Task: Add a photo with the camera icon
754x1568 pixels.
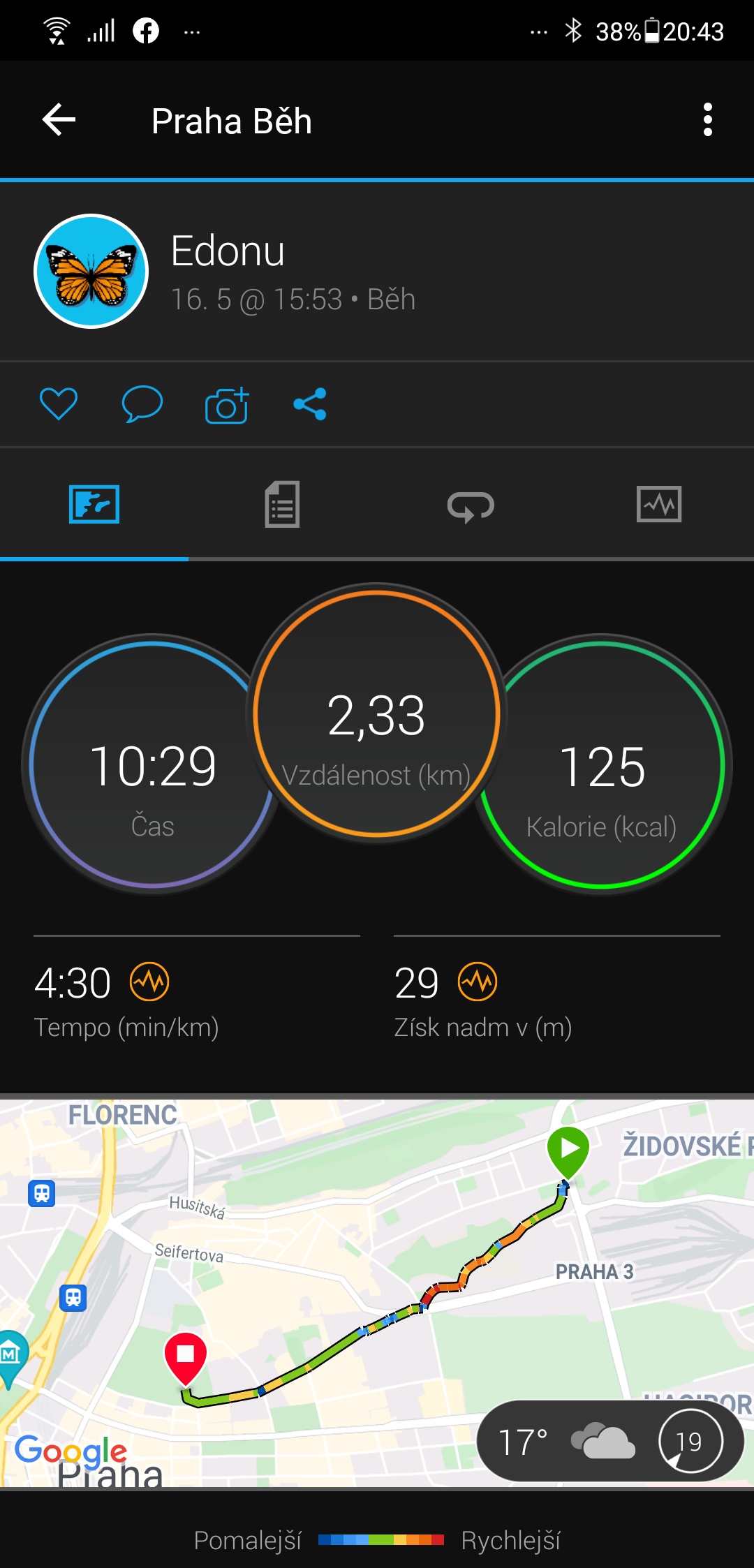Action: pyautogui.click(x=227, y=405)
